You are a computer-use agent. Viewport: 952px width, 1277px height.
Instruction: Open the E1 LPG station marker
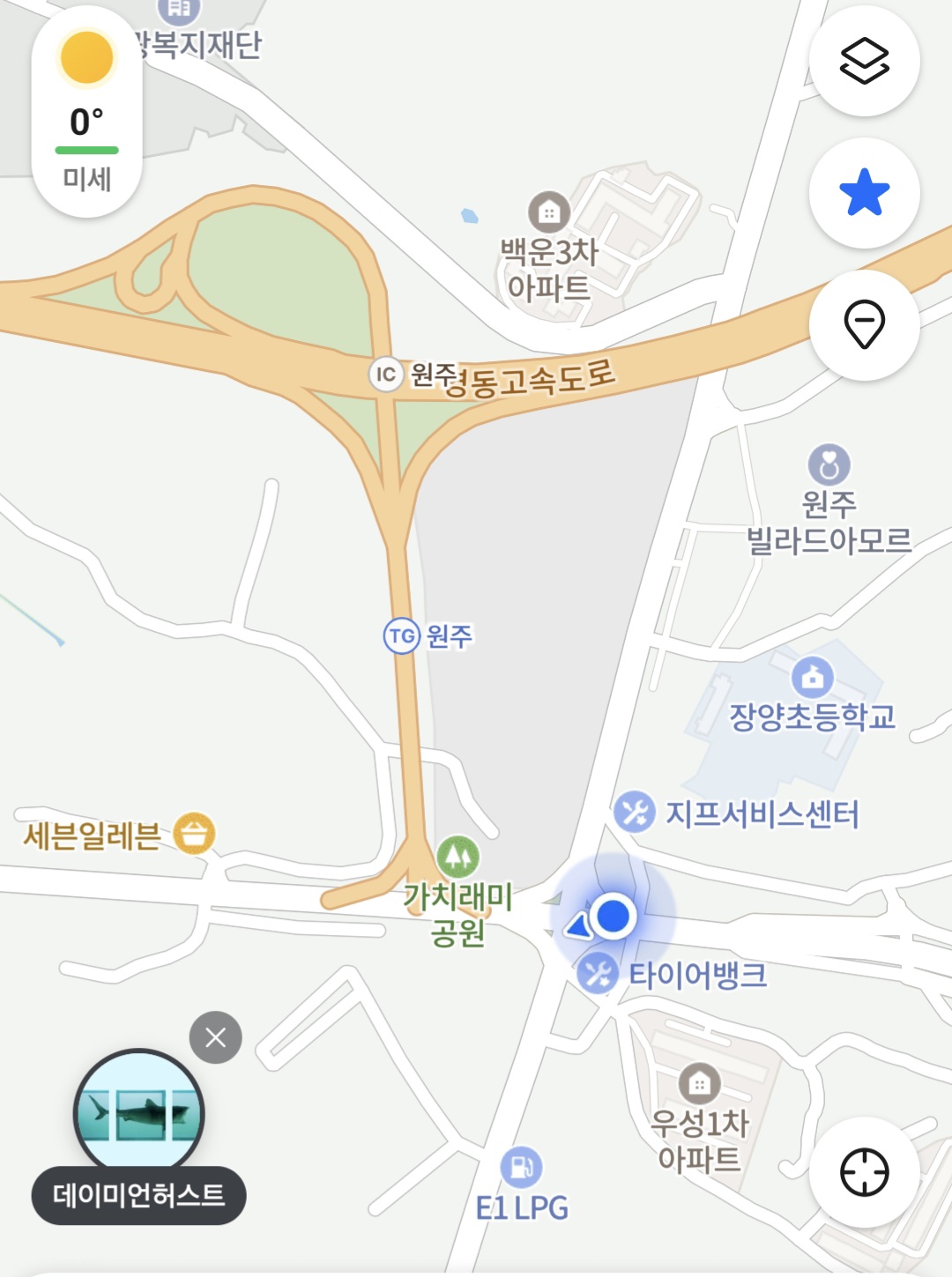click(521, 1168)
